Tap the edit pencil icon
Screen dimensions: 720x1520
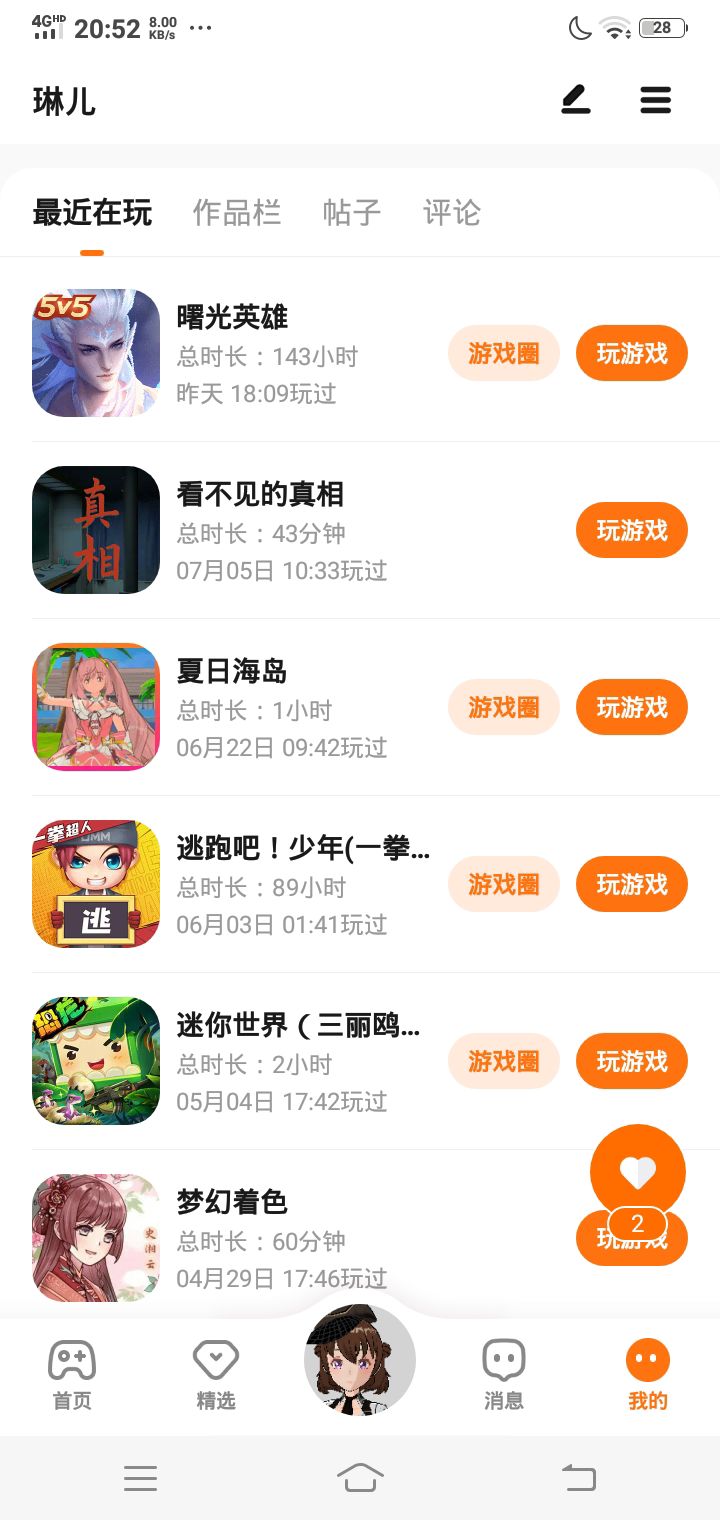[576, 100]
